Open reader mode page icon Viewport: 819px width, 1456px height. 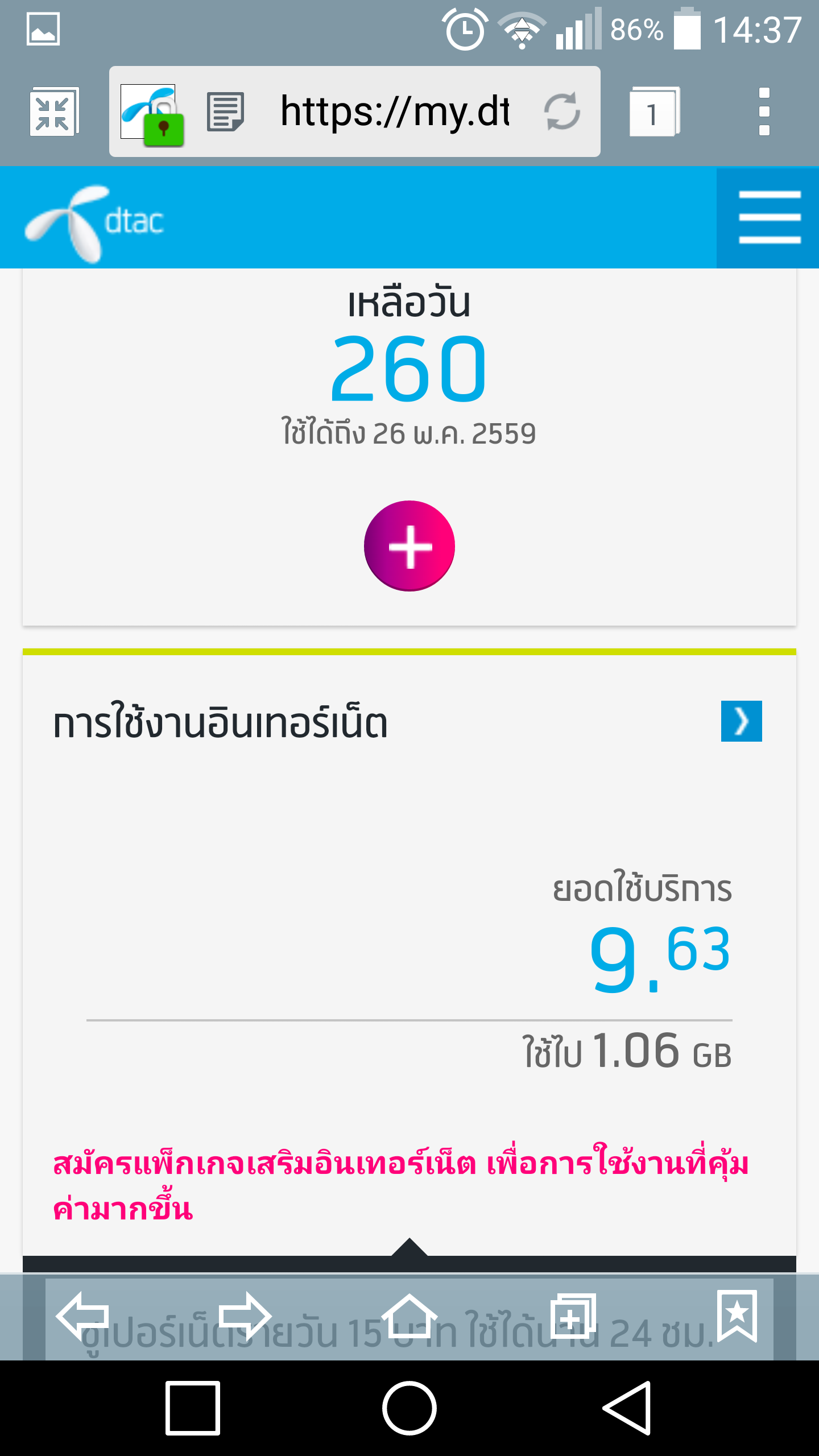click(x=225, y=111)
